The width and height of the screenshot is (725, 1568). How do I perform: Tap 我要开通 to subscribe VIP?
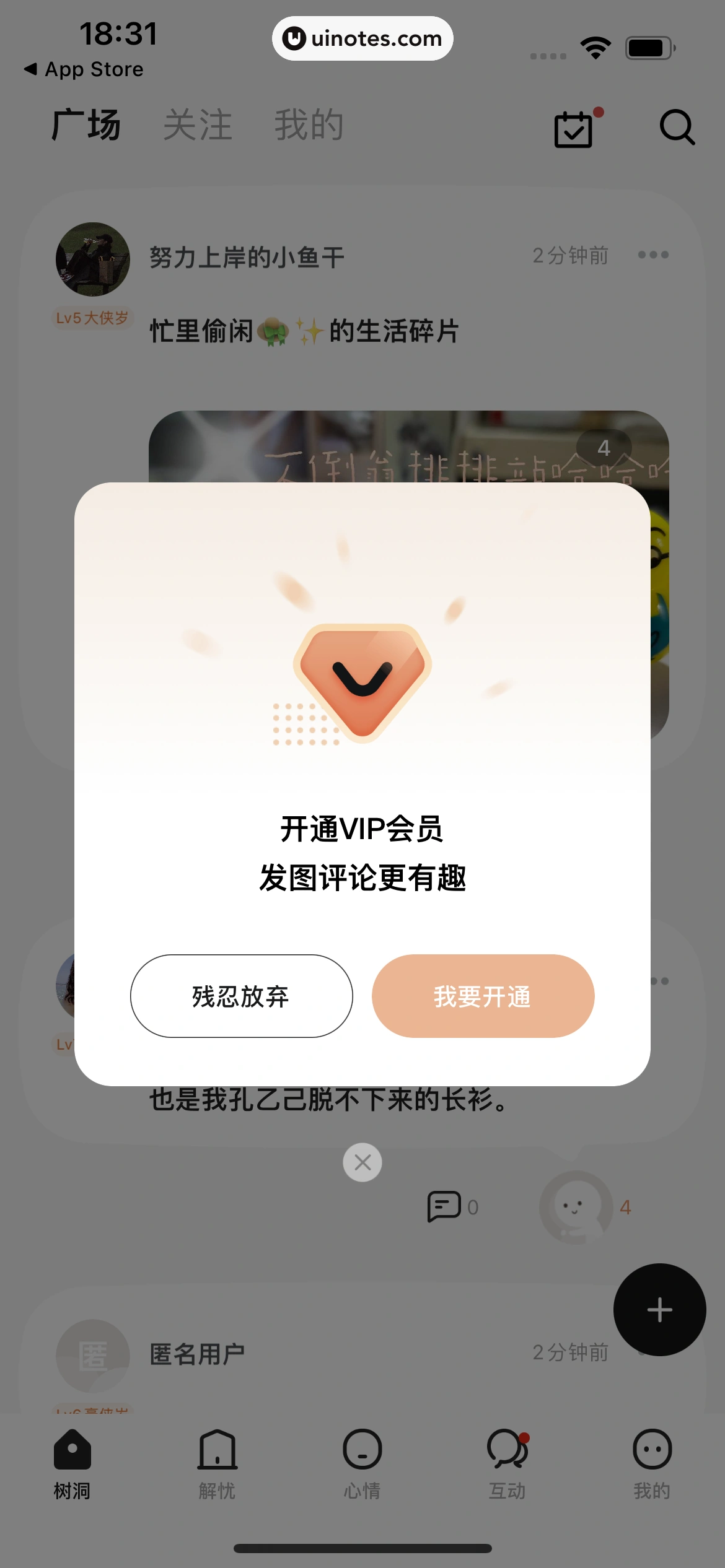pyautogui.click(x=483, y=996)
